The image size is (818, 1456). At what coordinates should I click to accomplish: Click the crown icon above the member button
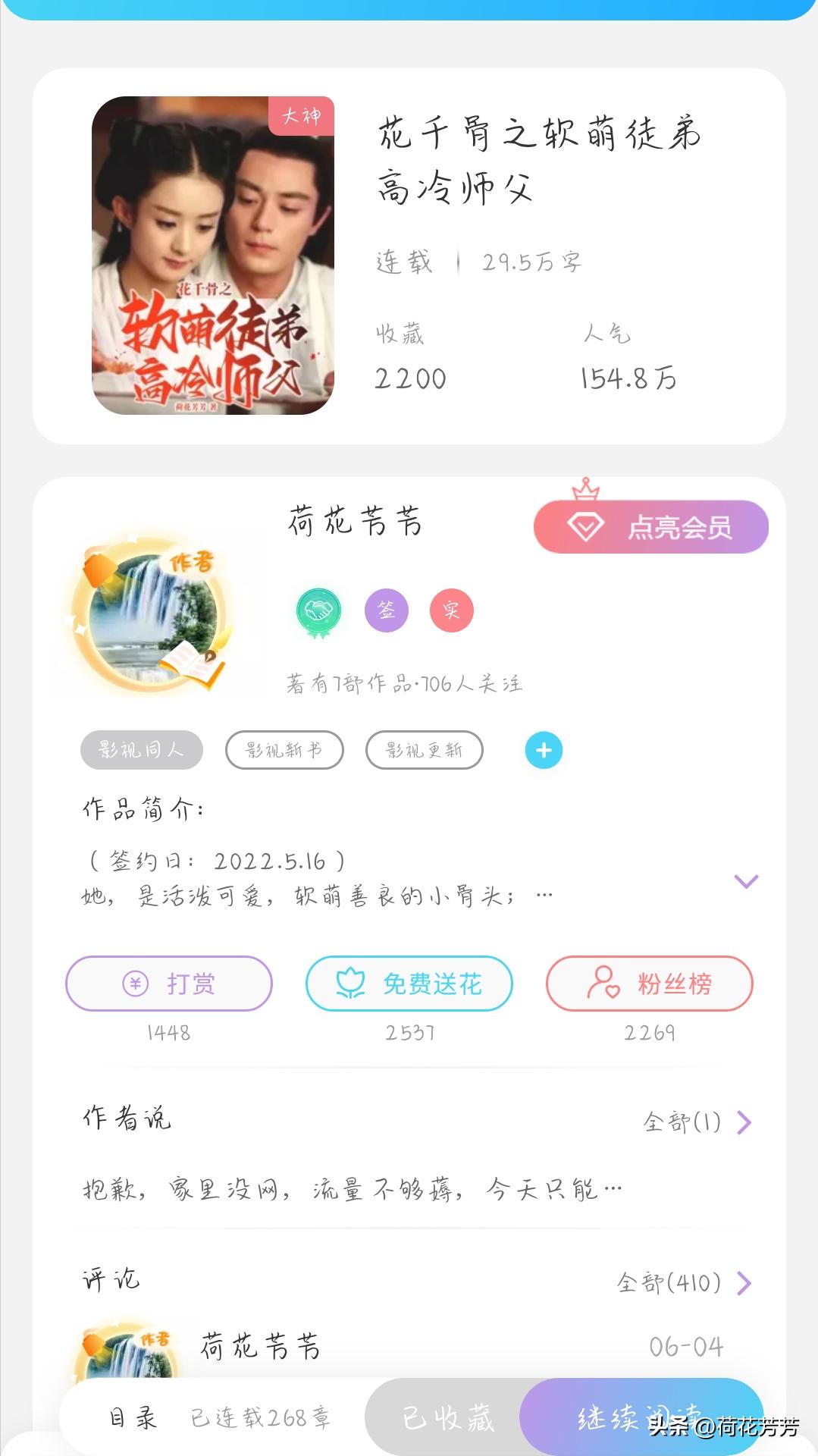click(x=588, y=489)
